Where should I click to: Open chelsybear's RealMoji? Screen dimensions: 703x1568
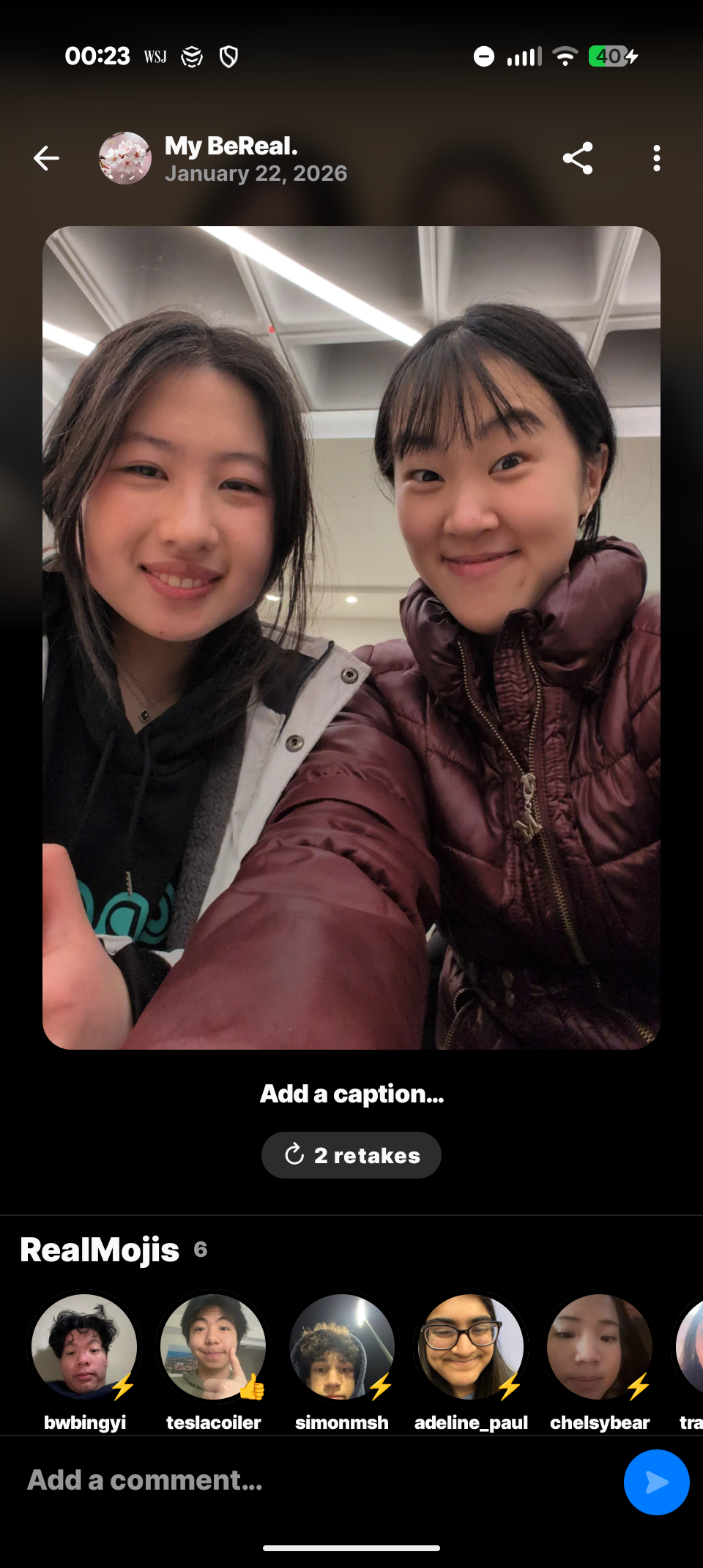click(600, 1347)
